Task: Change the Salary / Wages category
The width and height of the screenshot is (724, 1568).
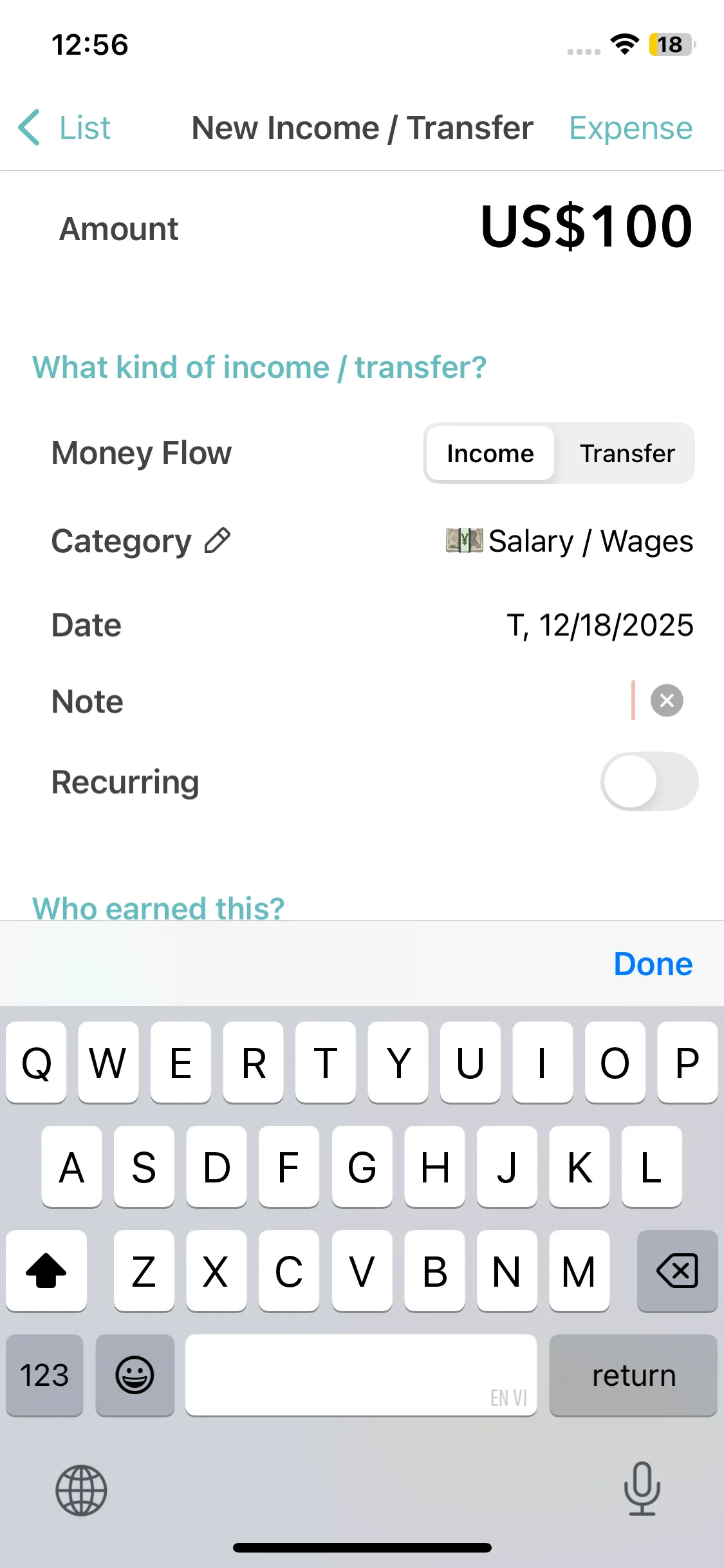Action: 570,541
